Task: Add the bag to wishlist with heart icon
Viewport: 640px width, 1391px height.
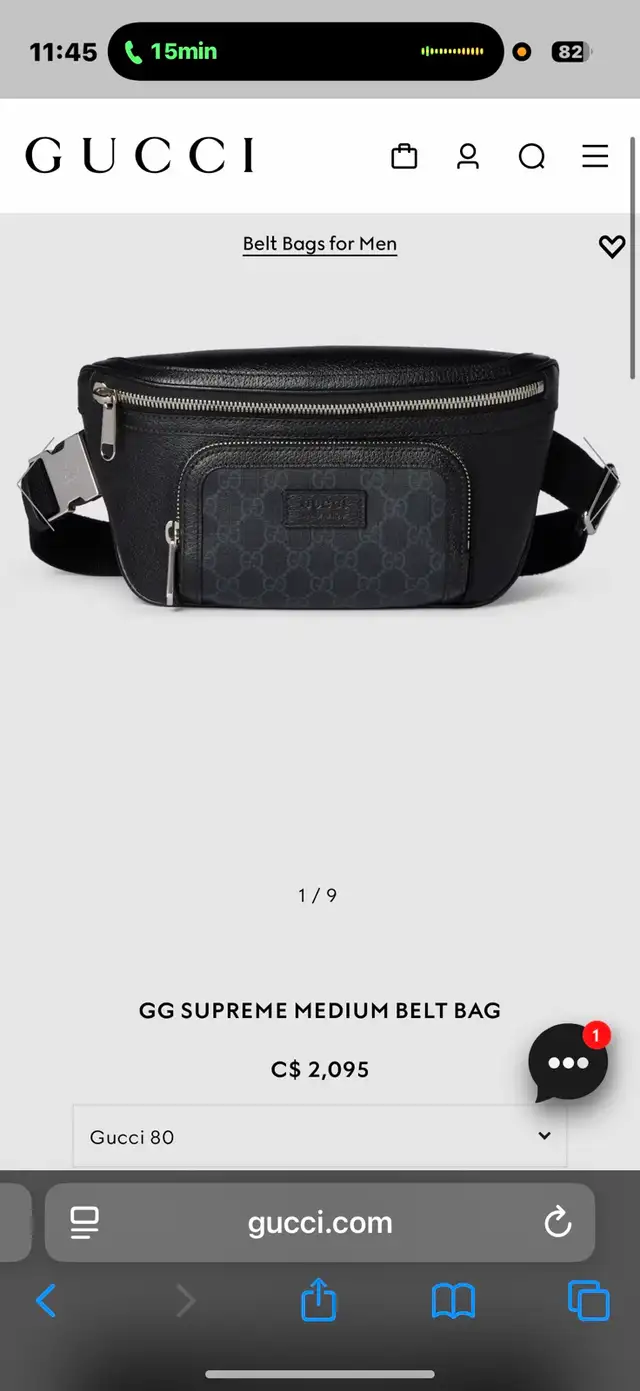Action: (x=611, y=246)
